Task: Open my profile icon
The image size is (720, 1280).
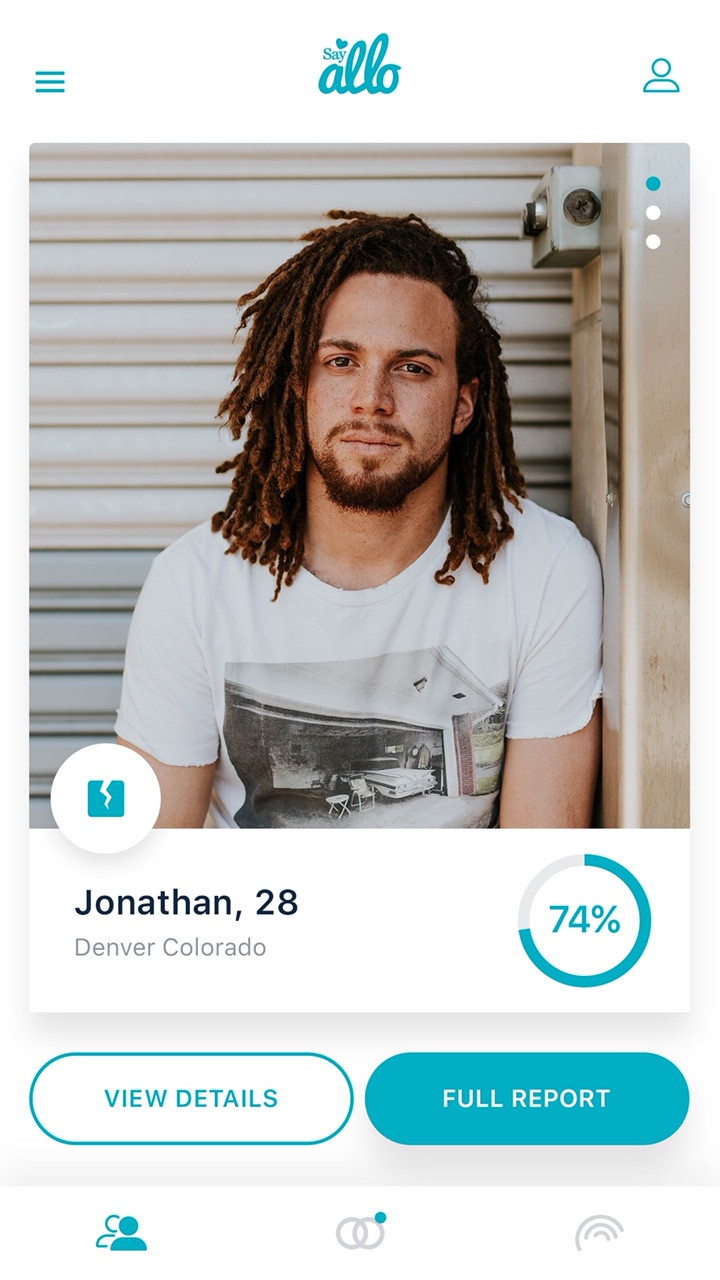Action: click(661, 76)
